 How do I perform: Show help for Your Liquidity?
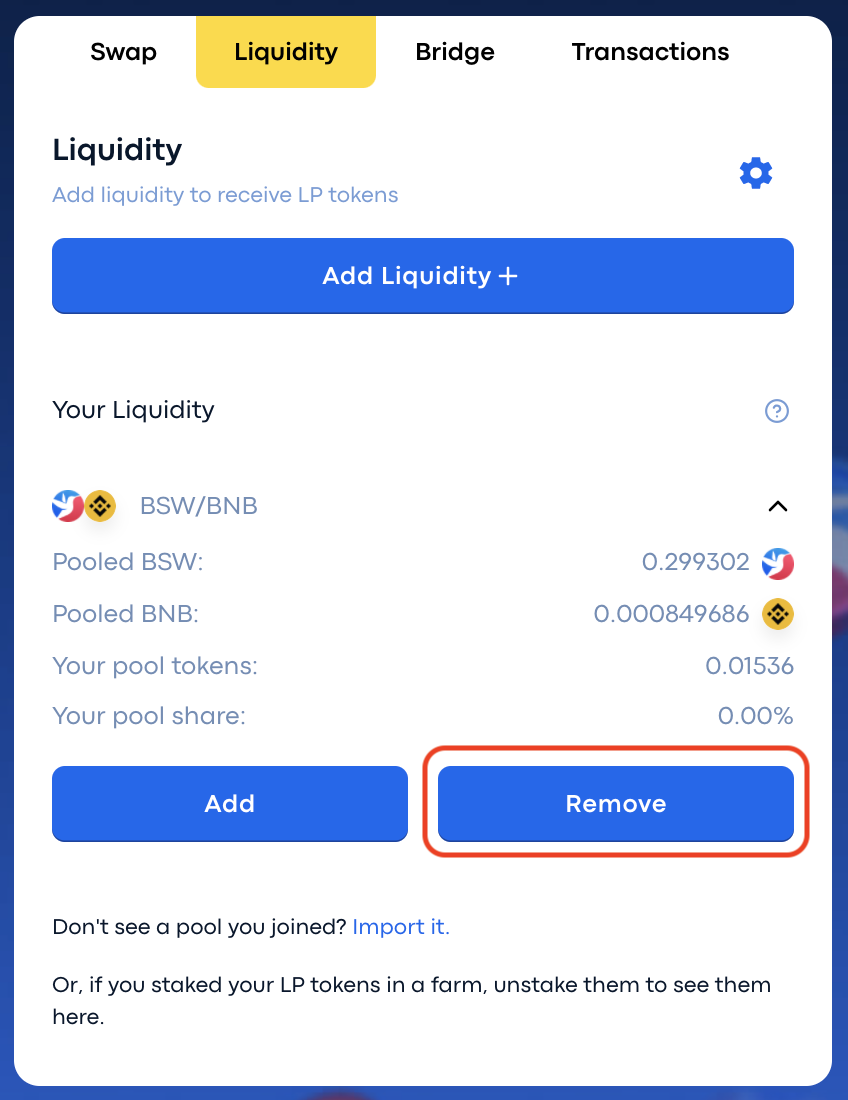(x=777, y=411)
